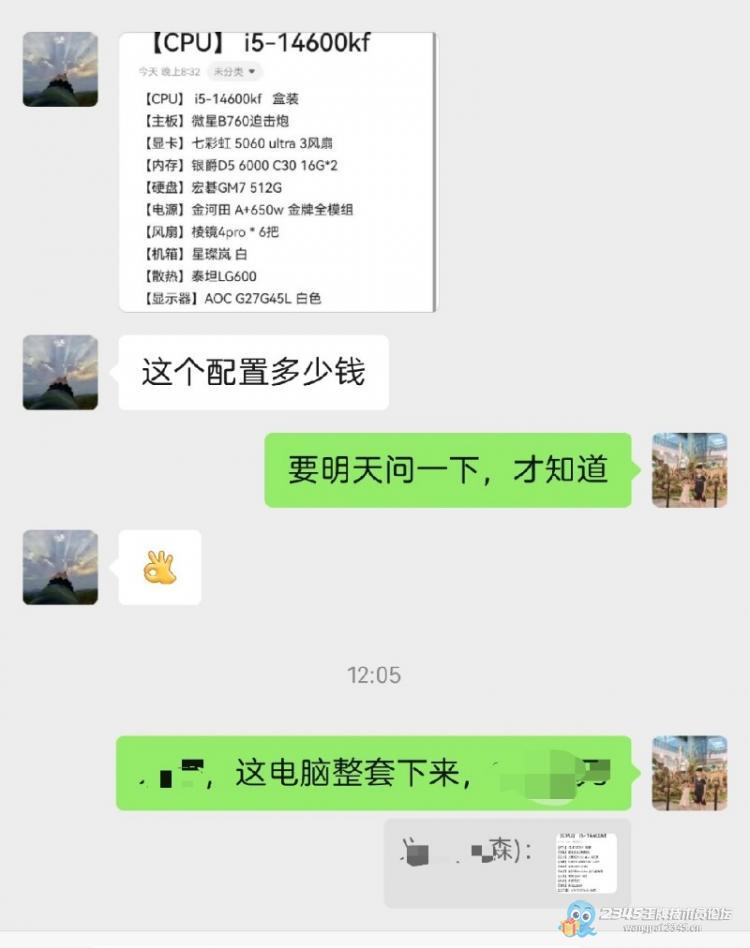Screen dimensions: 750x948
Task: Open contact avatar beside "这个配置多少钱"
Action: point(60,372)
